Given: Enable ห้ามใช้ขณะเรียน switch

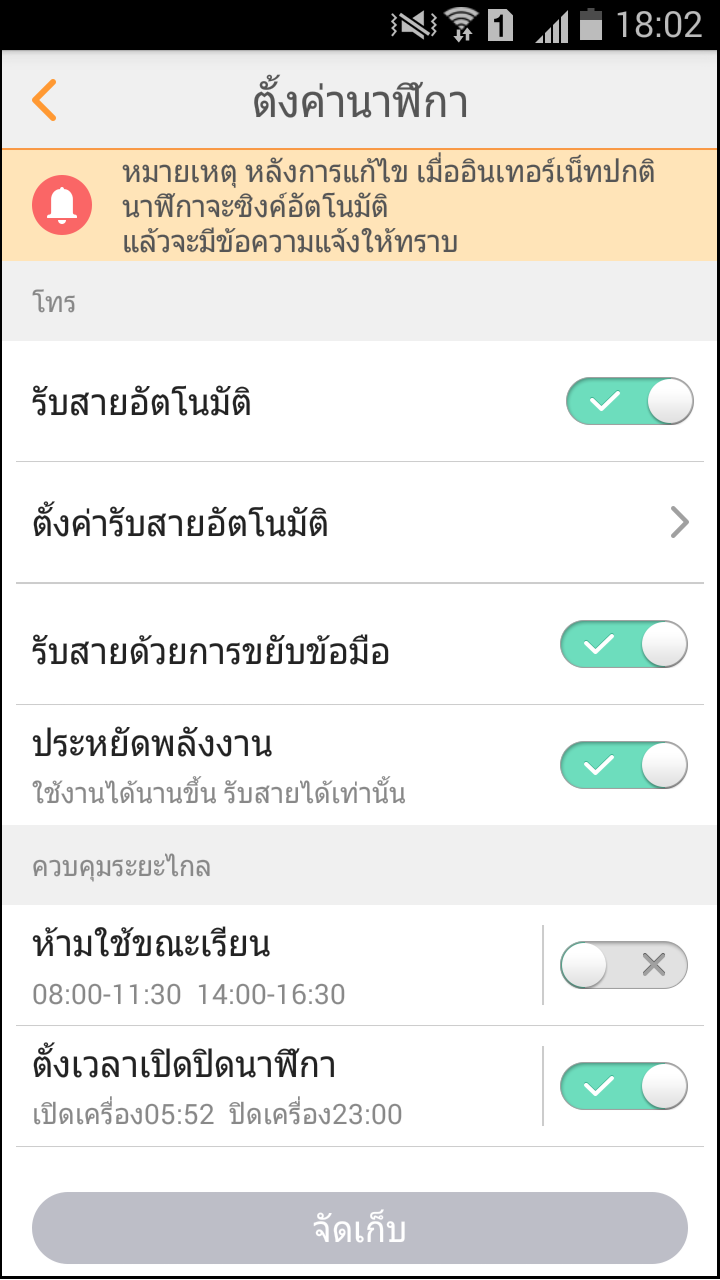Looking at the screenshot, I should [624, 965].
